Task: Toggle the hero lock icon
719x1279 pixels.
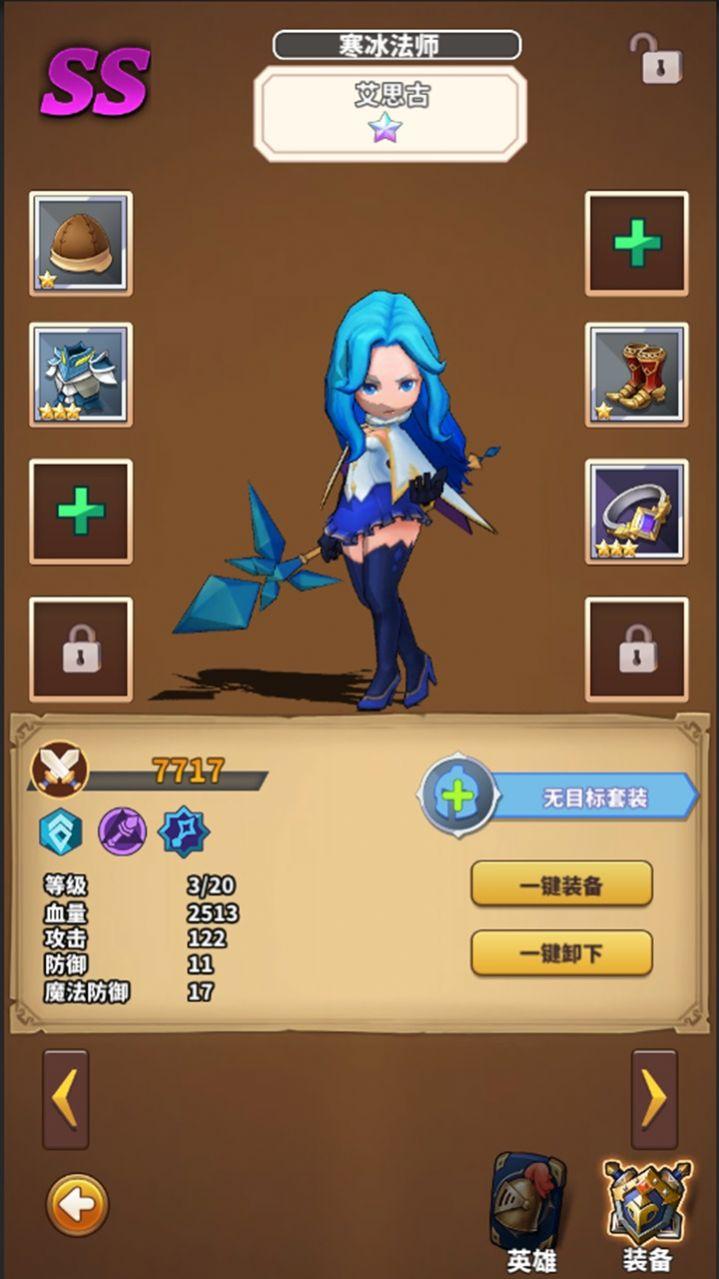Action: (x=655, y=58)
